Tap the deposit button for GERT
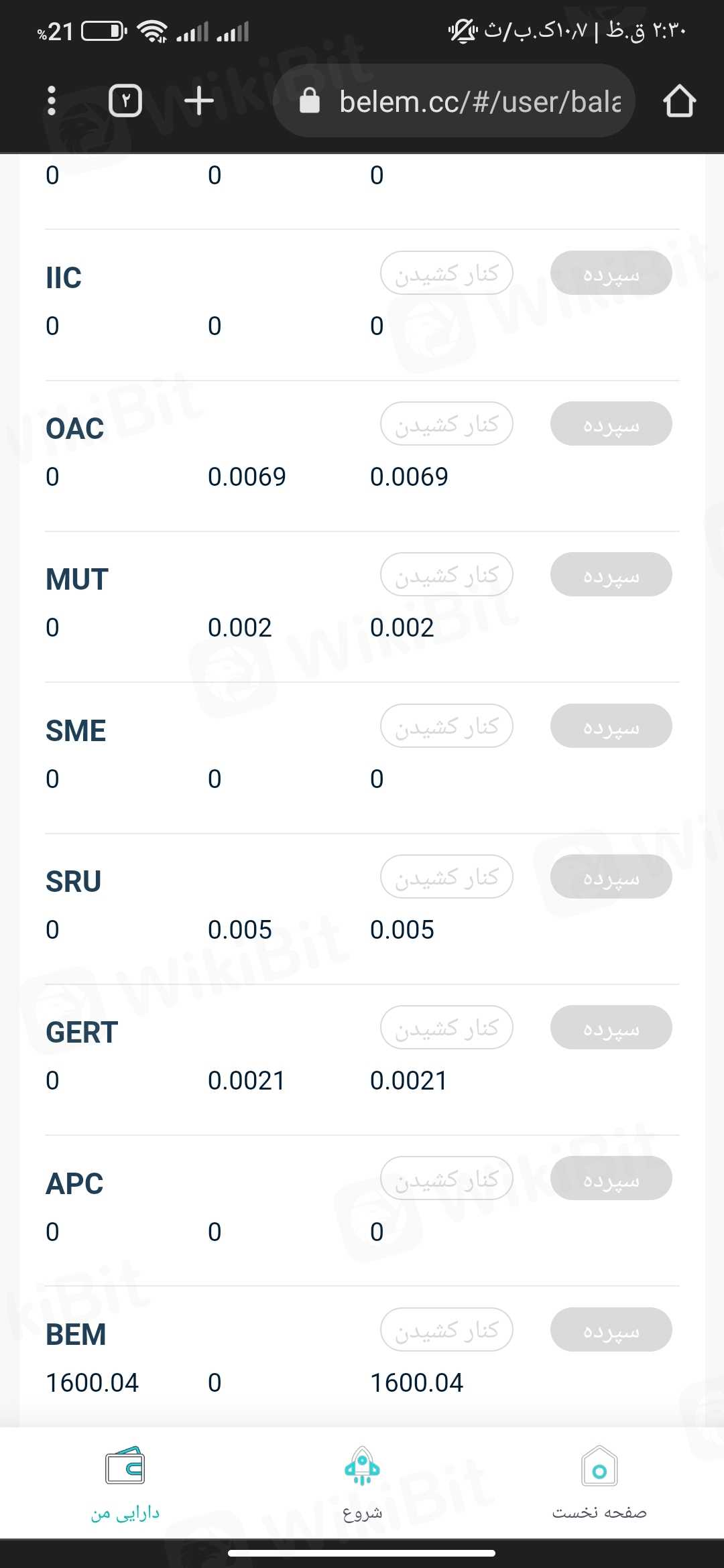This screenshot has width=724, height=1568. coord(611,1028)
